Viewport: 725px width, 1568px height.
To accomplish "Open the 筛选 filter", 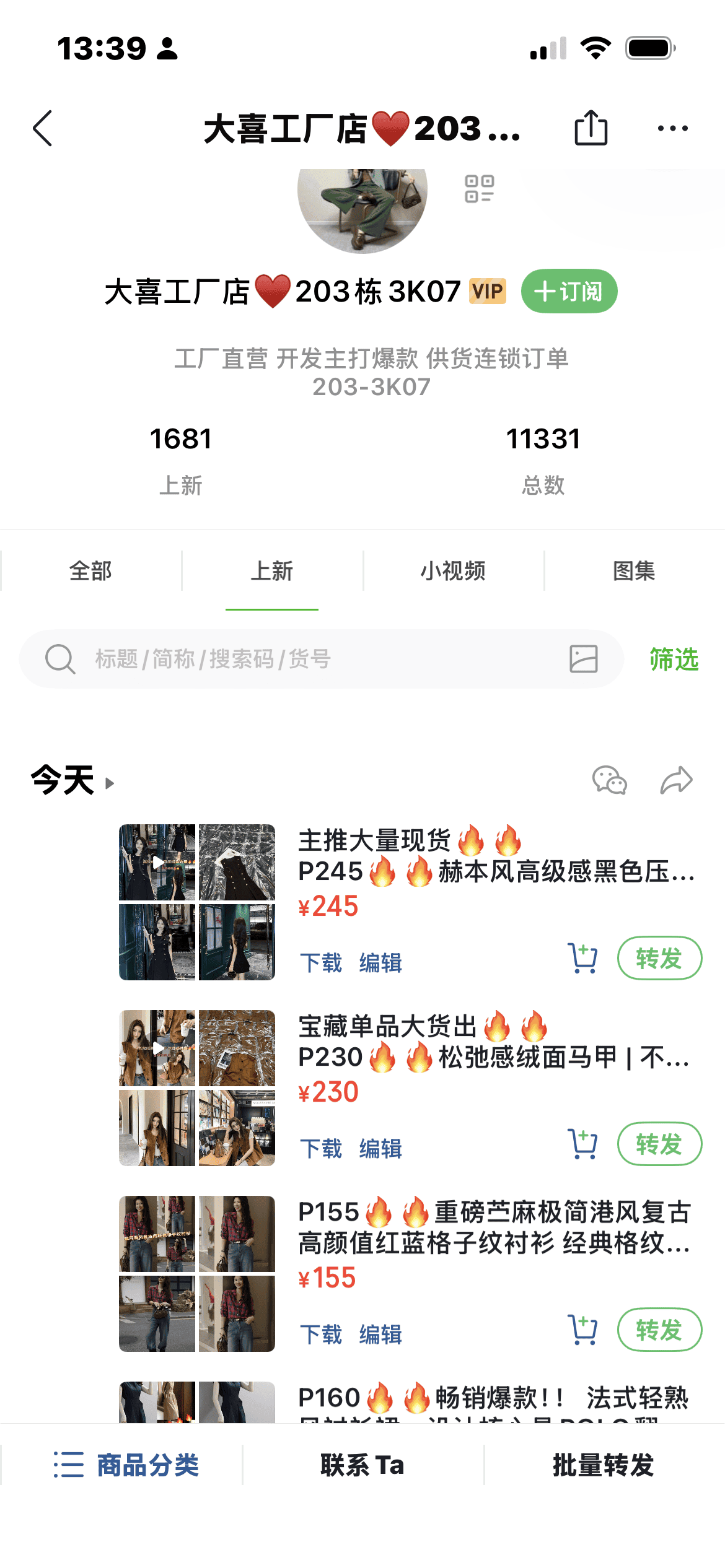I will point(674,659).
